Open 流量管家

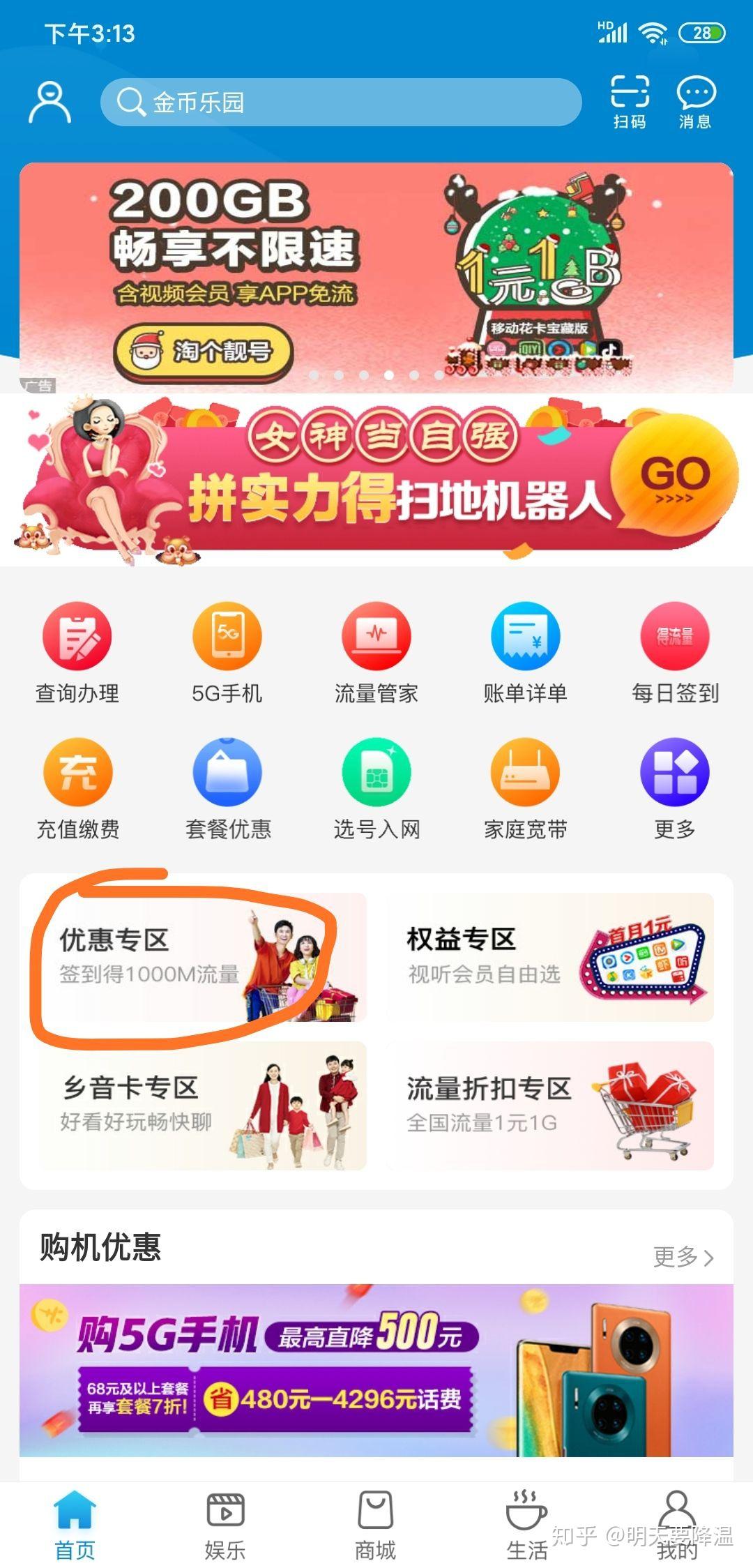[376, 654]
